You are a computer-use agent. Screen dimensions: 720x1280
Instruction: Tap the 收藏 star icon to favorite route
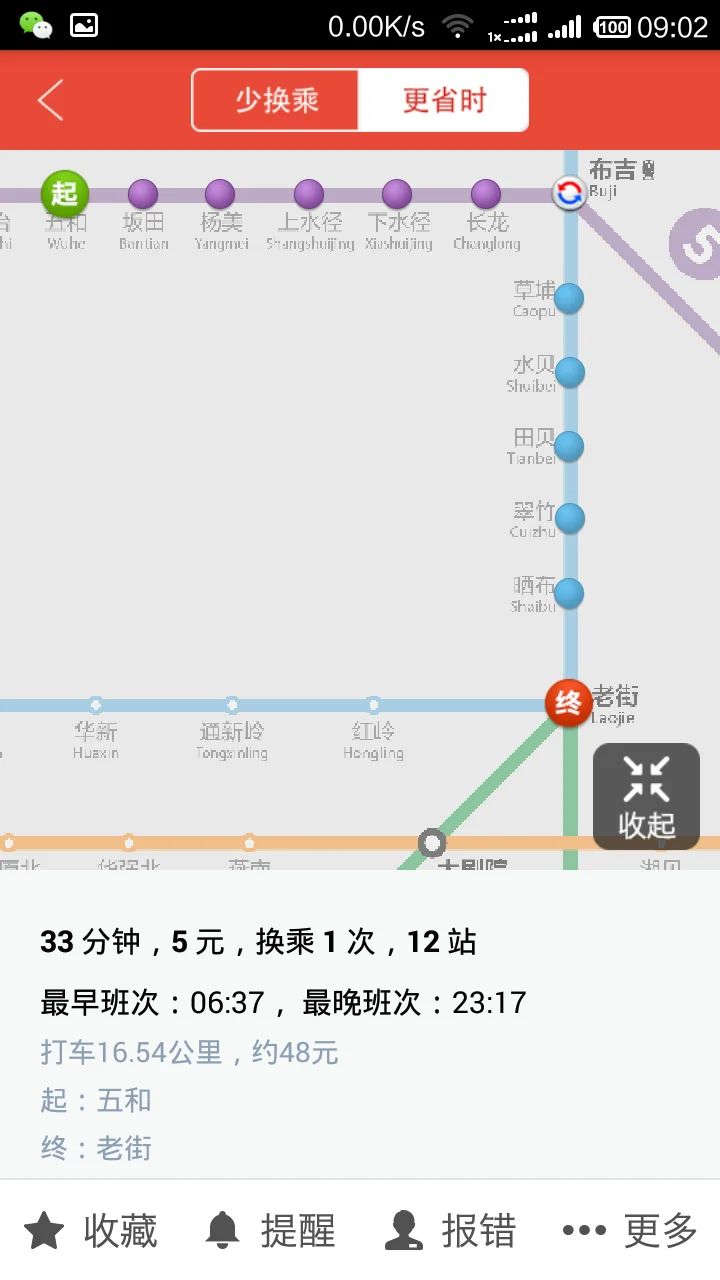point(44,1229)
